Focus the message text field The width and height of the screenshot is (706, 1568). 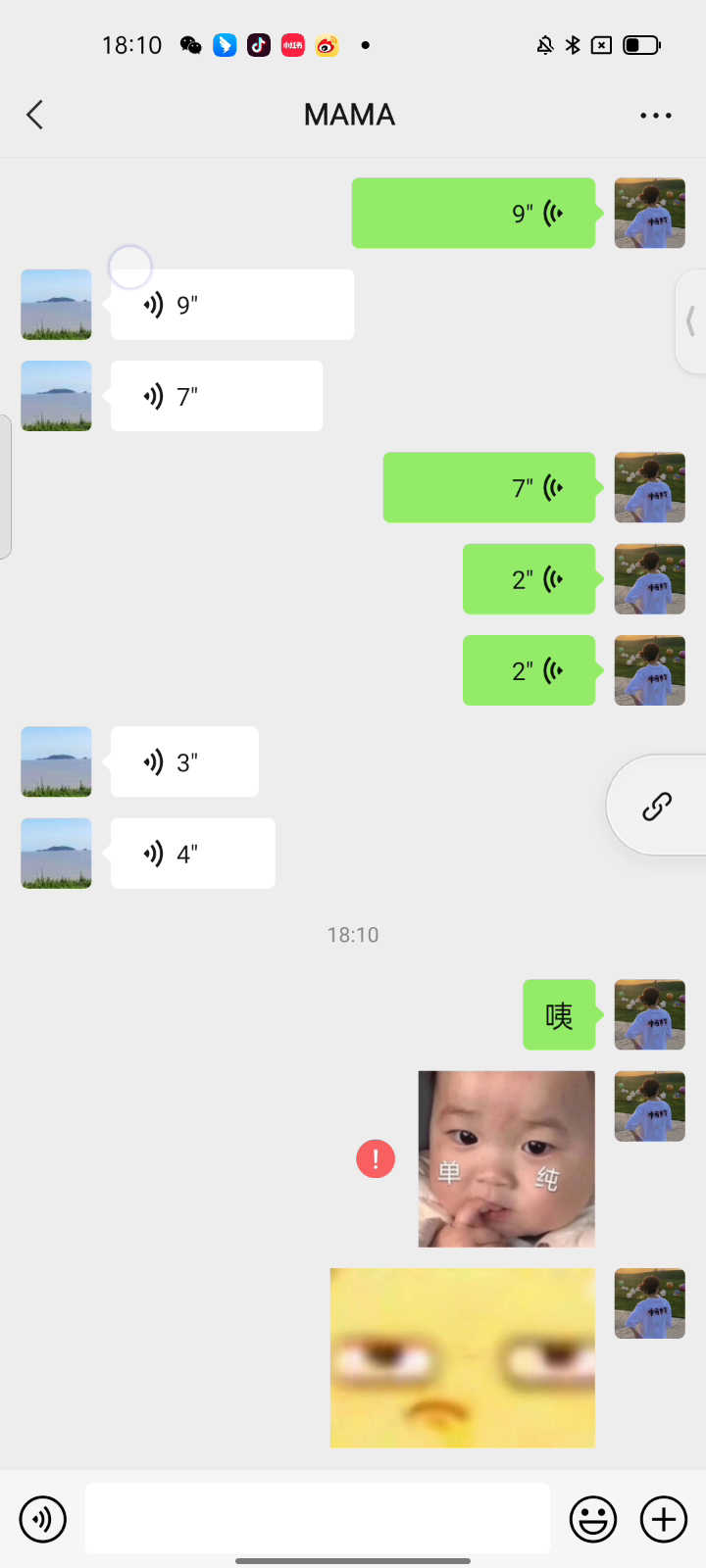(x=318, y=1518)
